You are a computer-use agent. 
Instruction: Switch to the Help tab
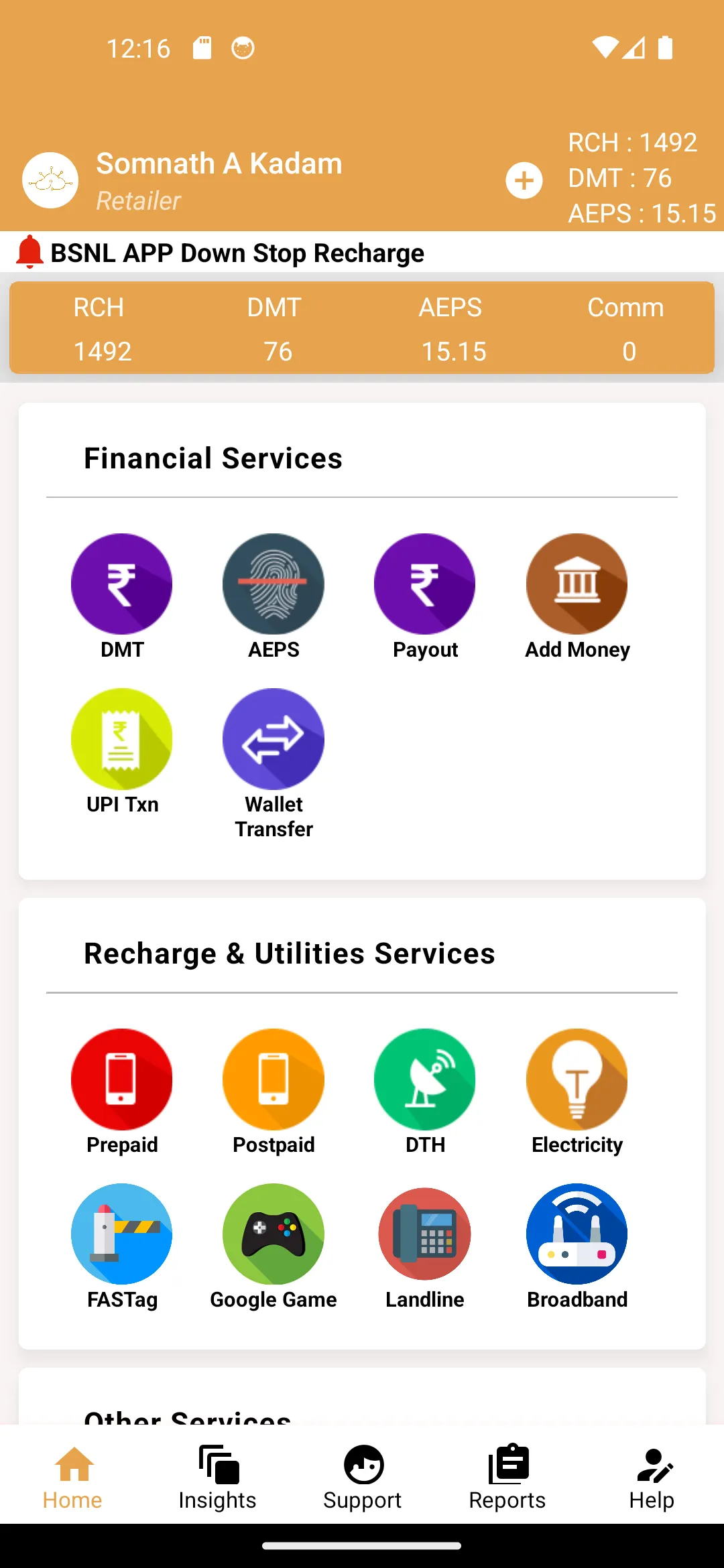pos(652,1477)
